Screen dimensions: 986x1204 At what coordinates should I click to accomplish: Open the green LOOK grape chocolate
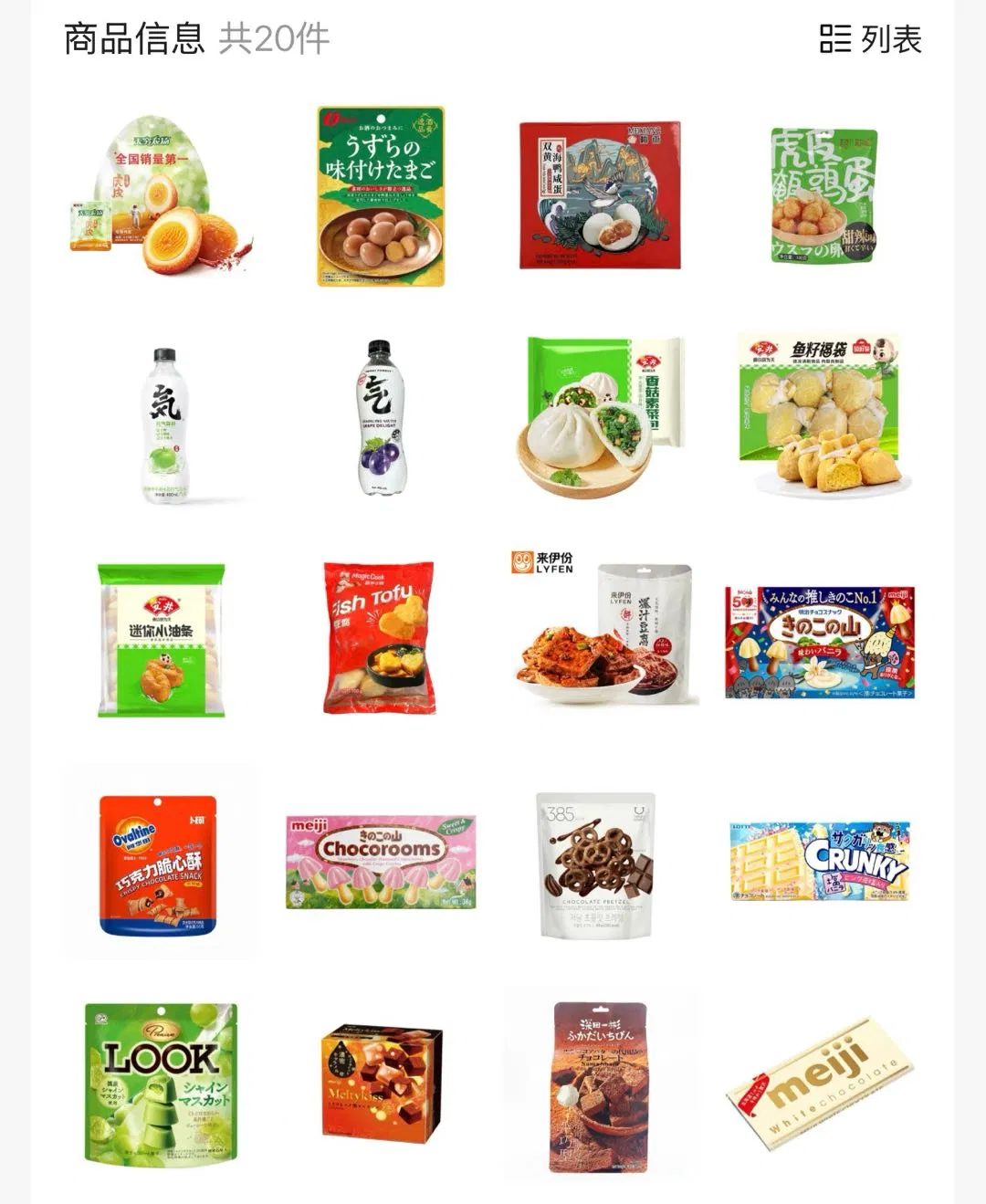point(162,1083)
